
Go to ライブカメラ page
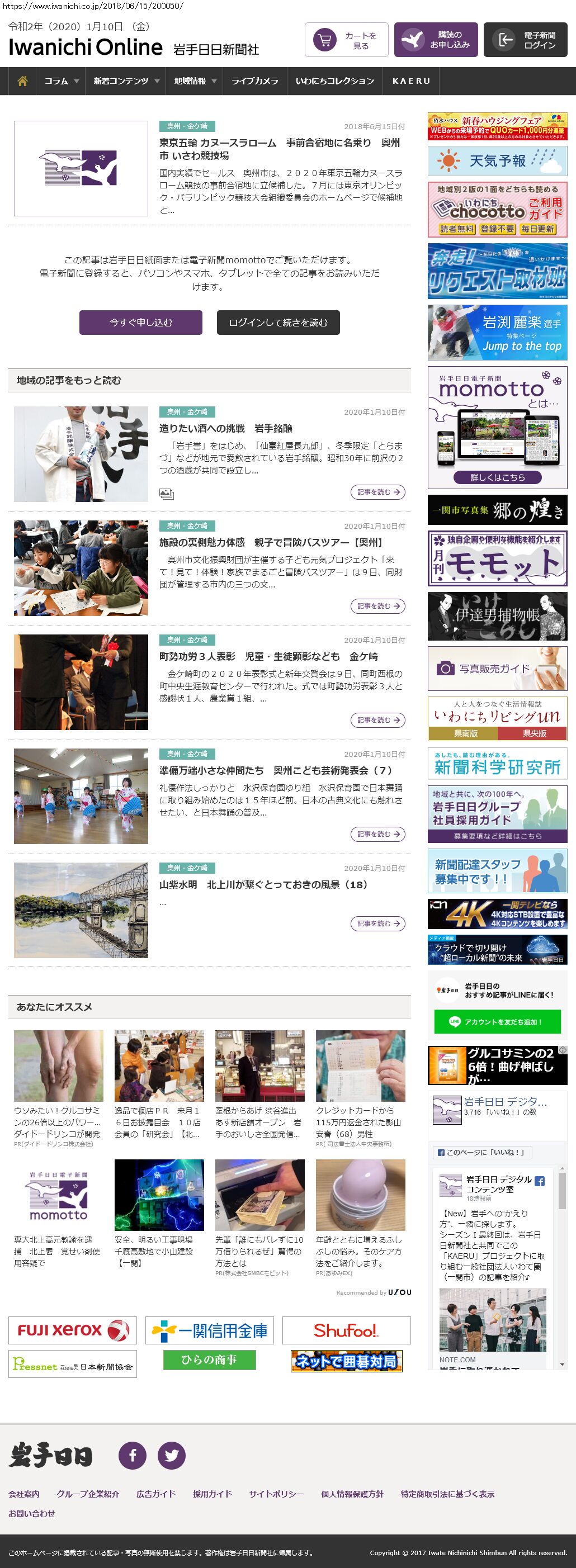(254, 81)
